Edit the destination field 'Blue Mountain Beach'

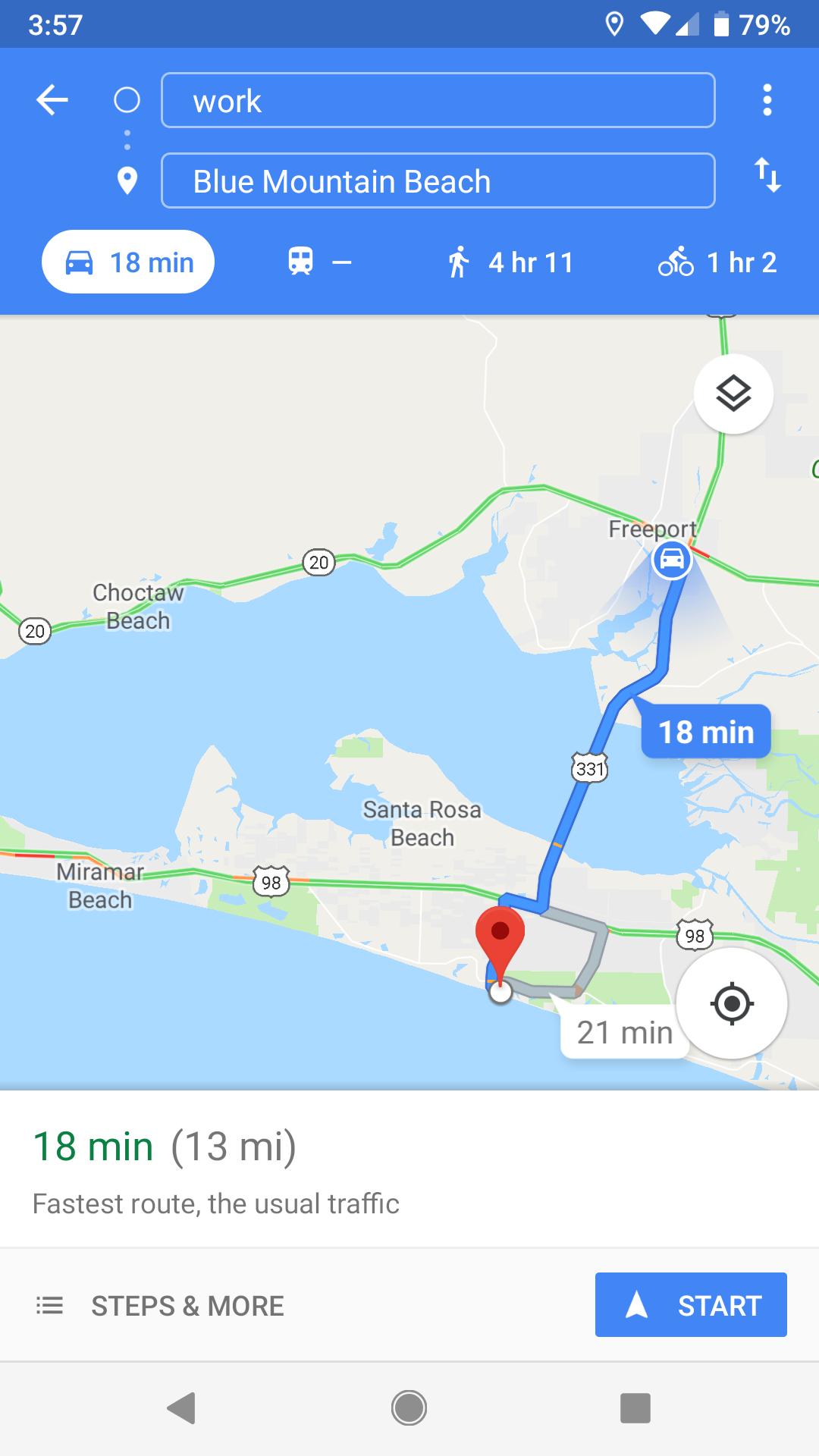point(438,181)
